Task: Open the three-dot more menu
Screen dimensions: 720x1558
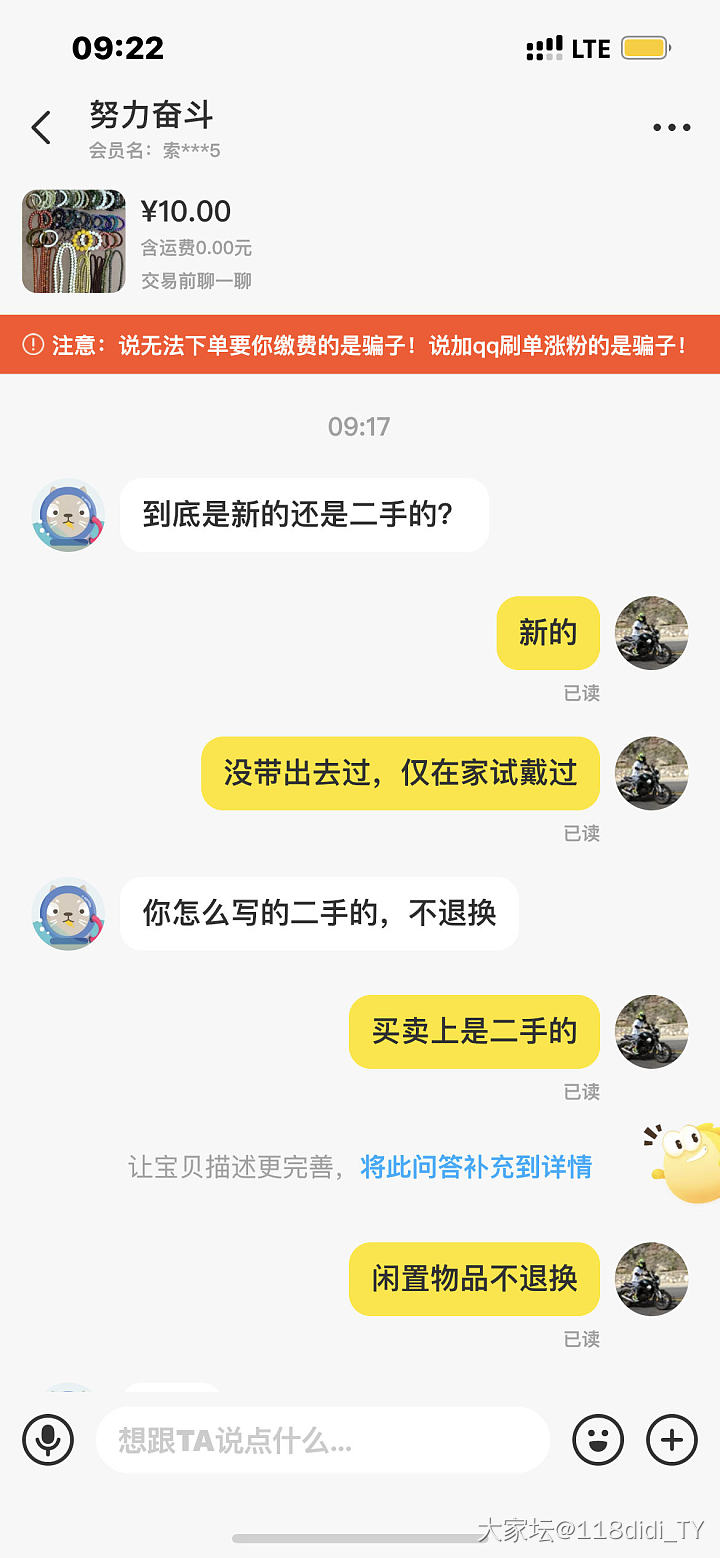Action: (x=671, y=128)
